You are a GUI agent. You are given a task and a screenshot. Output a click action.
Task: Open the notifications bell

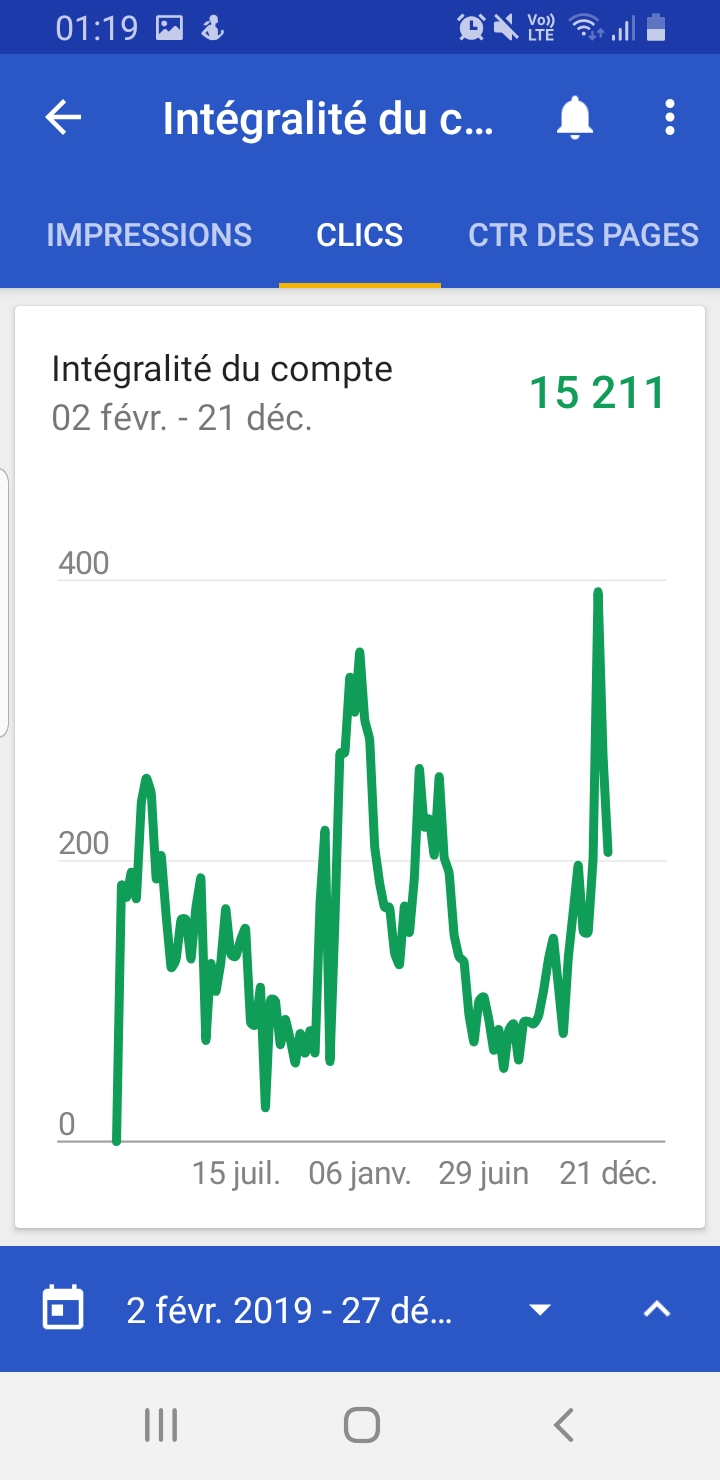(575, 119)
